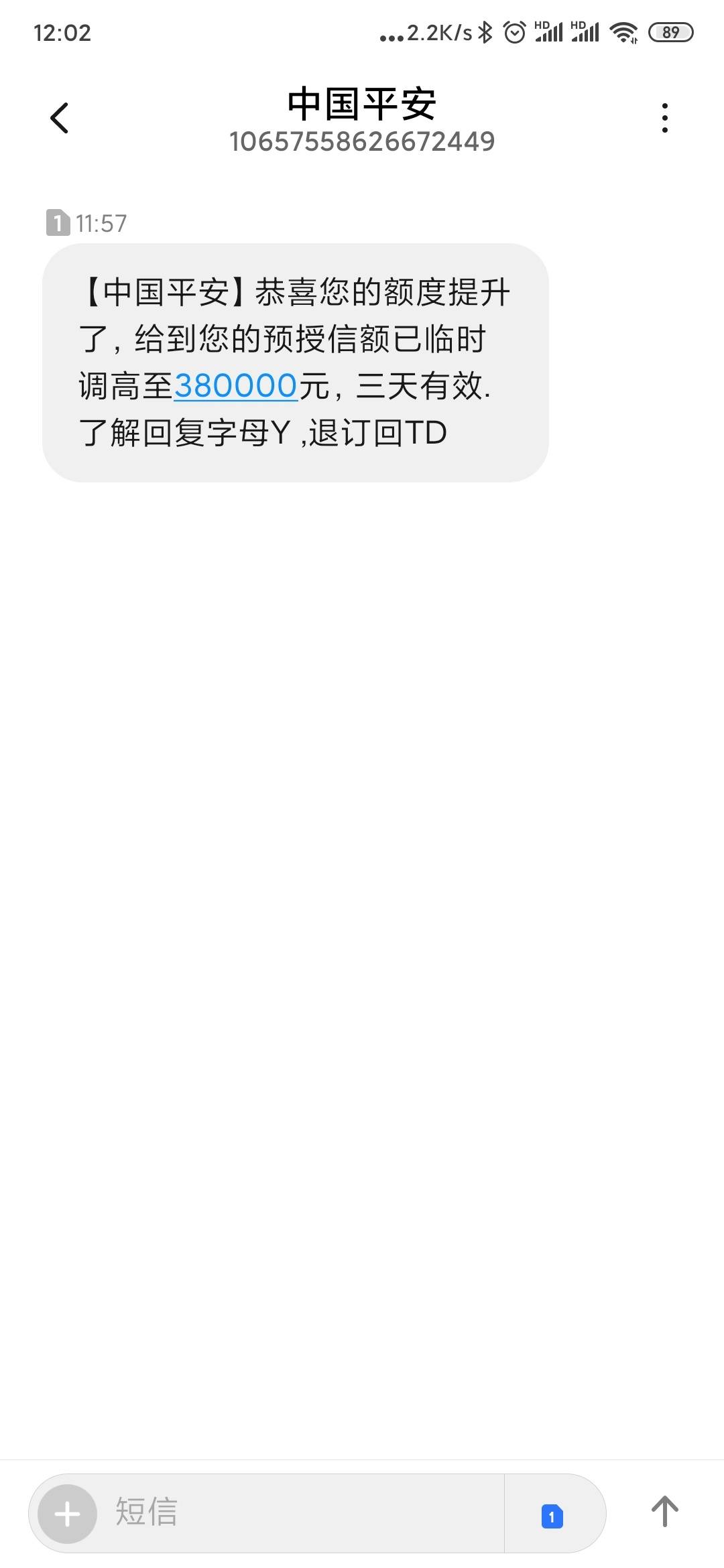Tap the underlined 380000 link
Screen dimensions: 724x1568
[x=235, y=386]
